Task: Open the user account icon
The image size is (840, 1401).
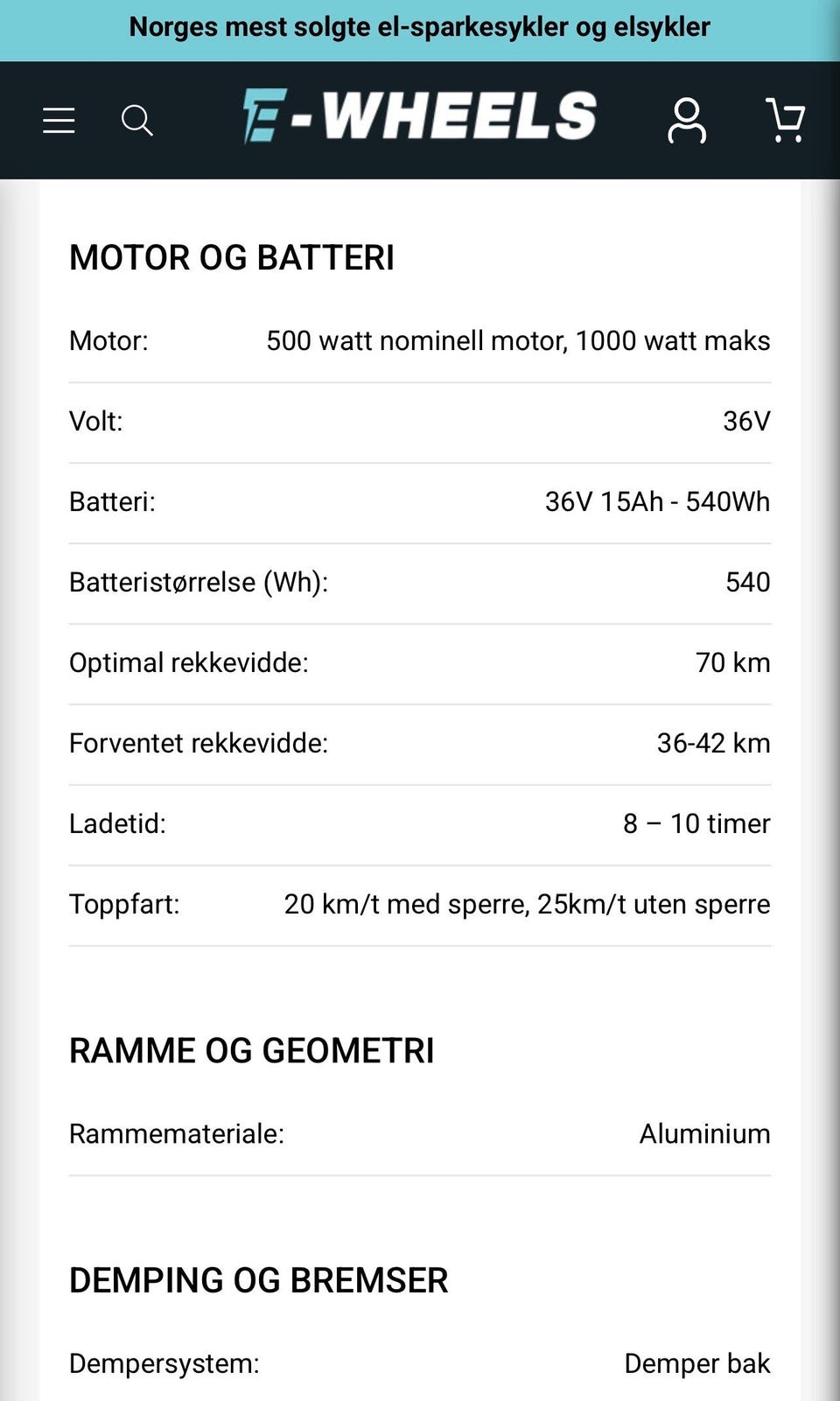Action: point(687,120)
